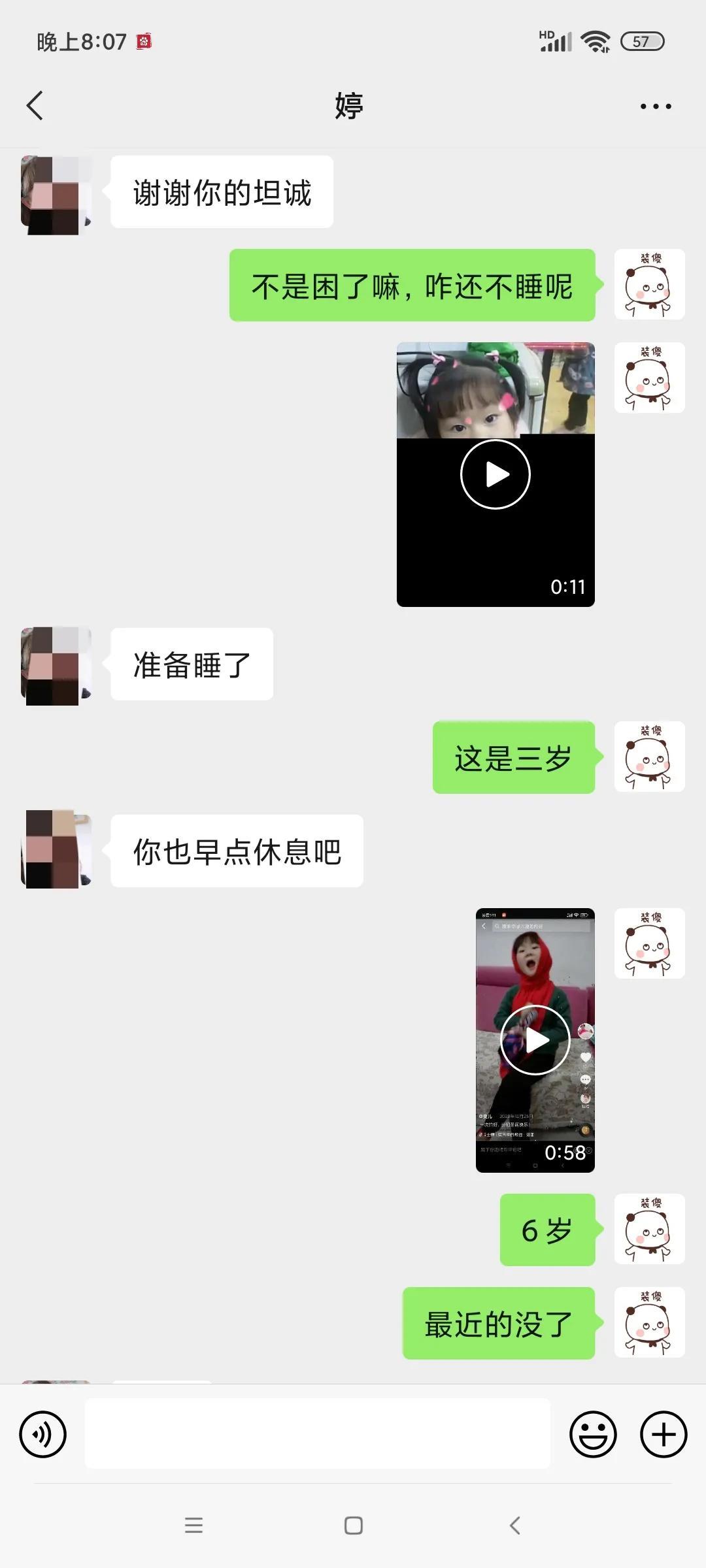This screenshot has height=1568, width=706.
Task: Open the emoji sticker panel
Action: (x=594, y=1435)
